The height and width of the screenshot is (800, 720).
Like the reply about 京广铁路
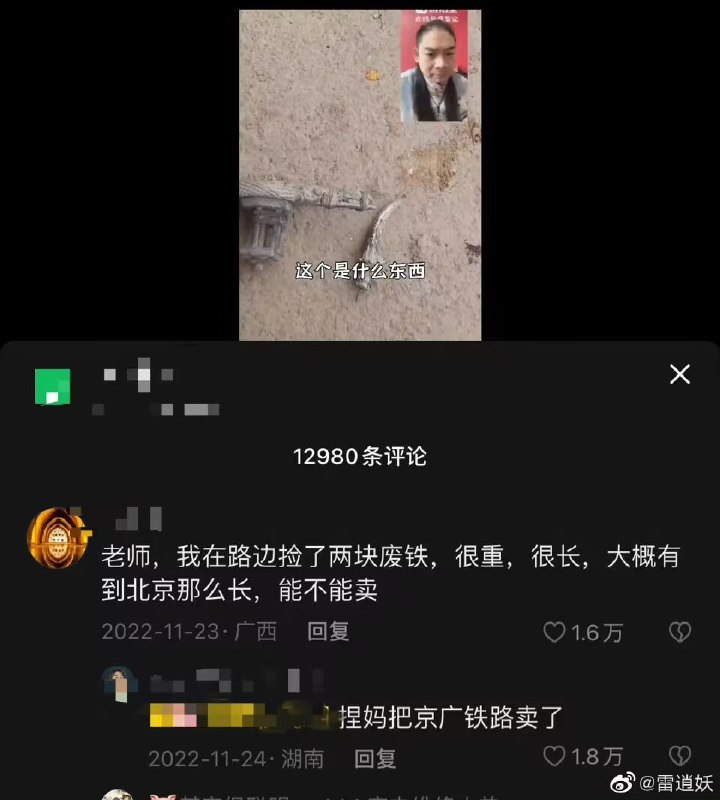555,756
